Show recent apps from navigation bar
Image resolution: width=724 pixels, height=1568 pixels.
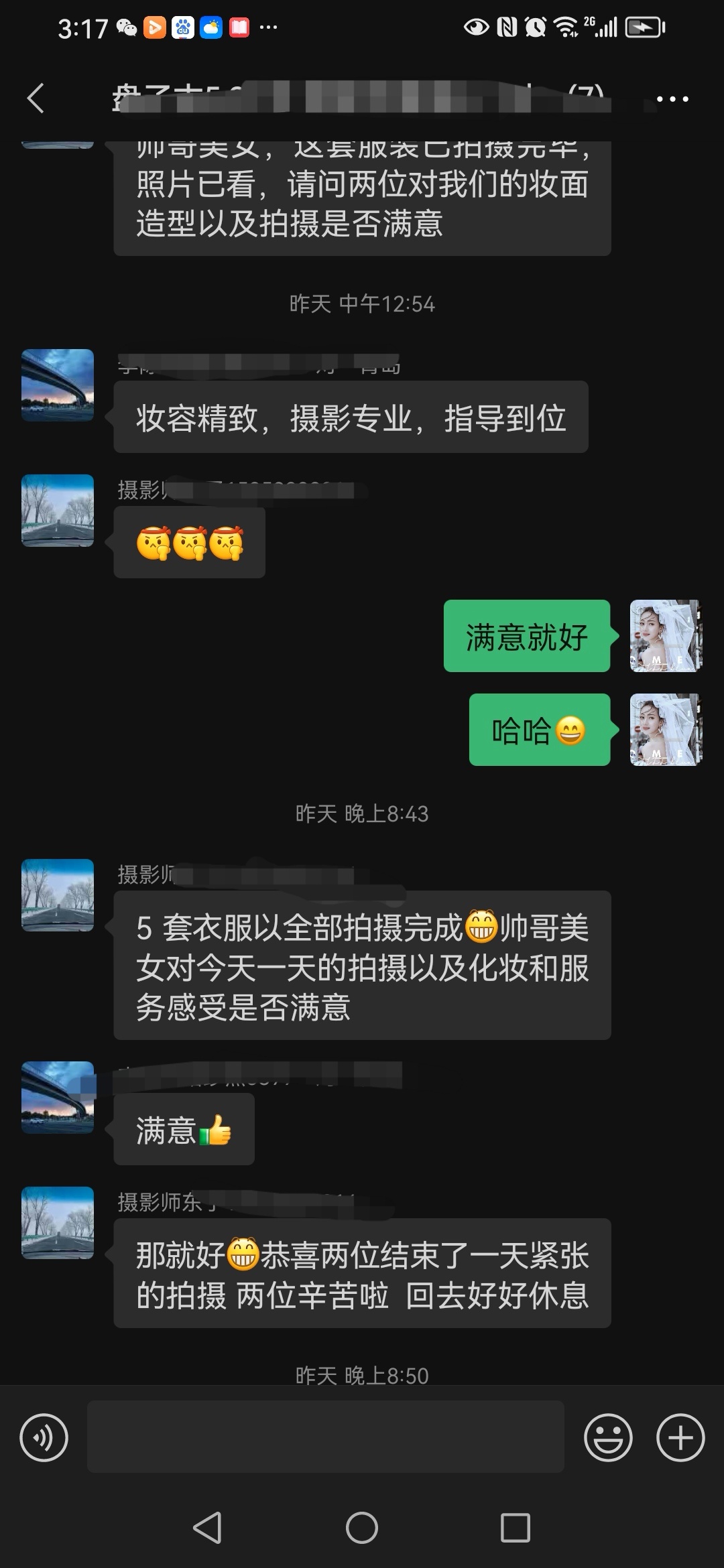[x=516, y=1528]
